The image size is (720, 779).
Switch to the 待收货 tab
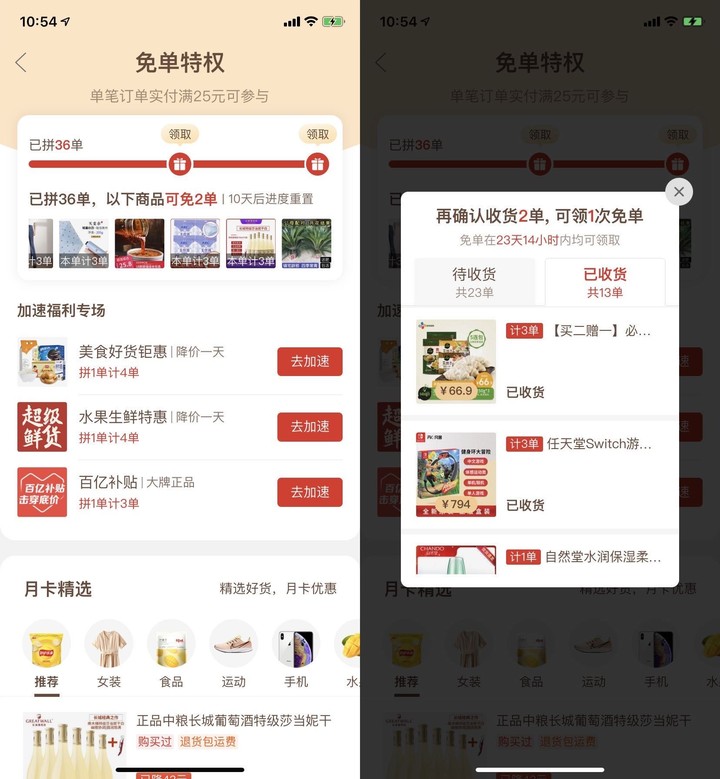(474, 282)
